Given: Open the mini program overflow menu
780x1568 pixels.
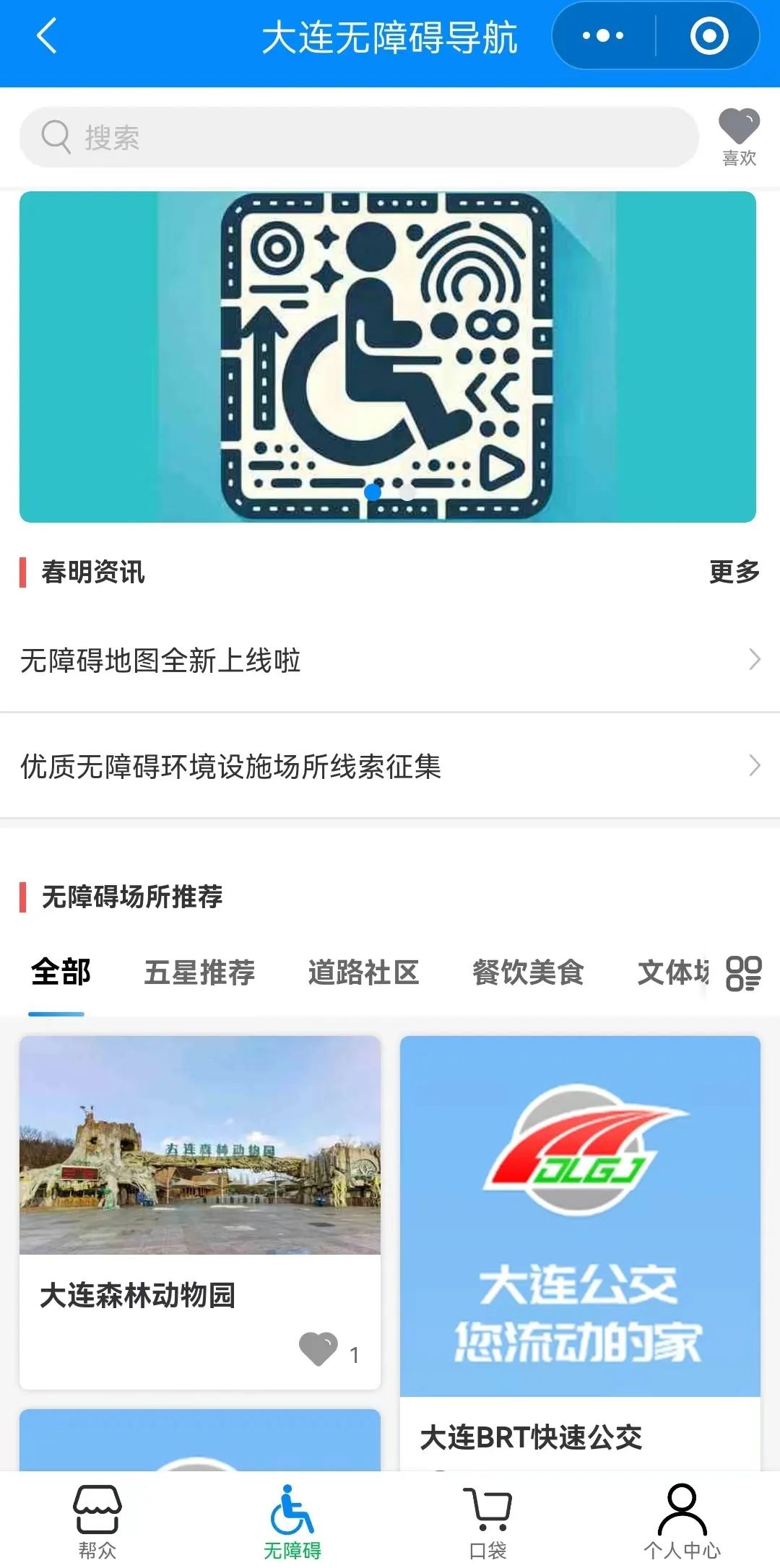Looking at the screenshot, I should pos(603,36).
